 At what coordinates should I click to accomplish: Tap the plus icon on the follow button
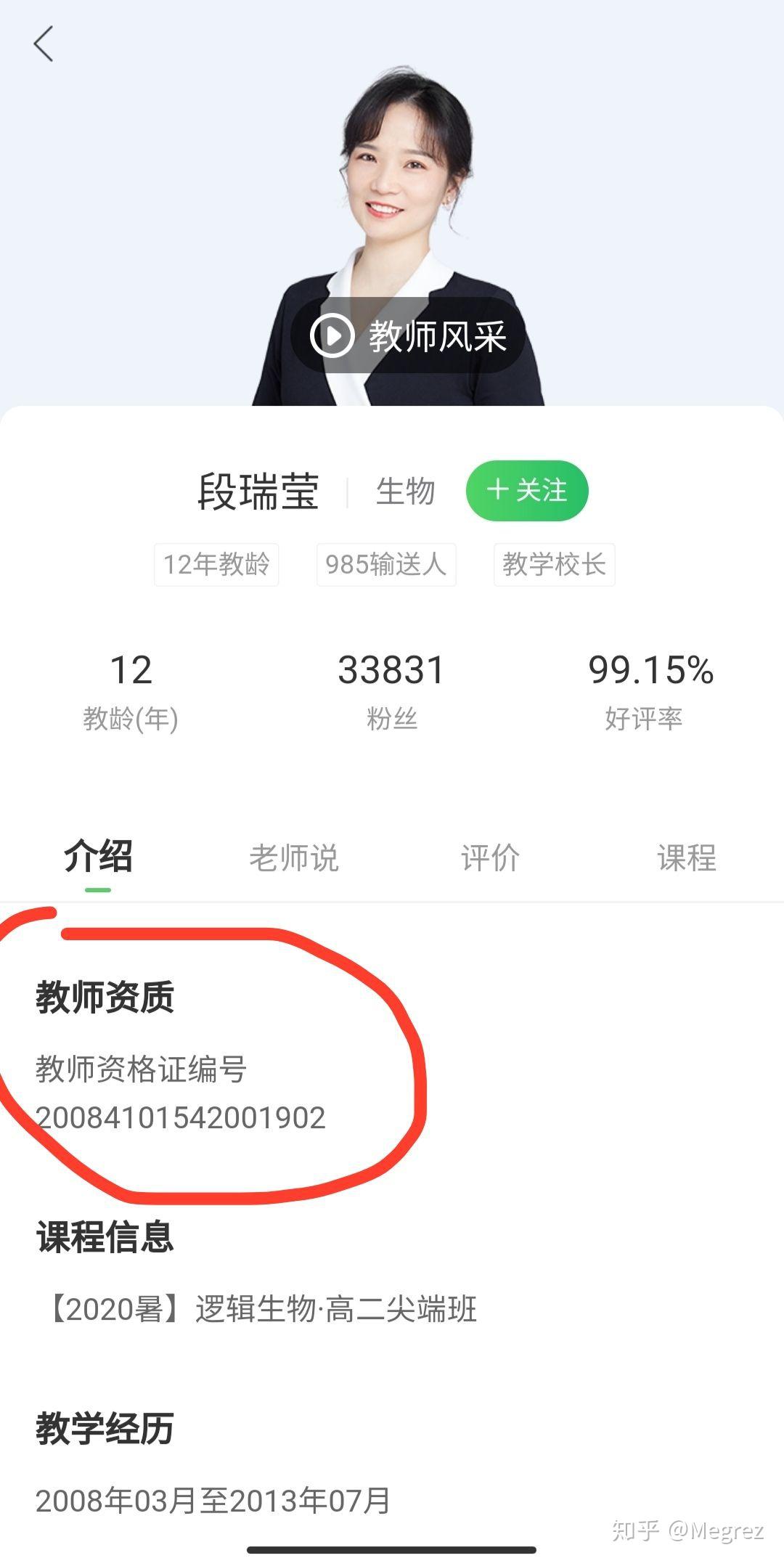497,491
